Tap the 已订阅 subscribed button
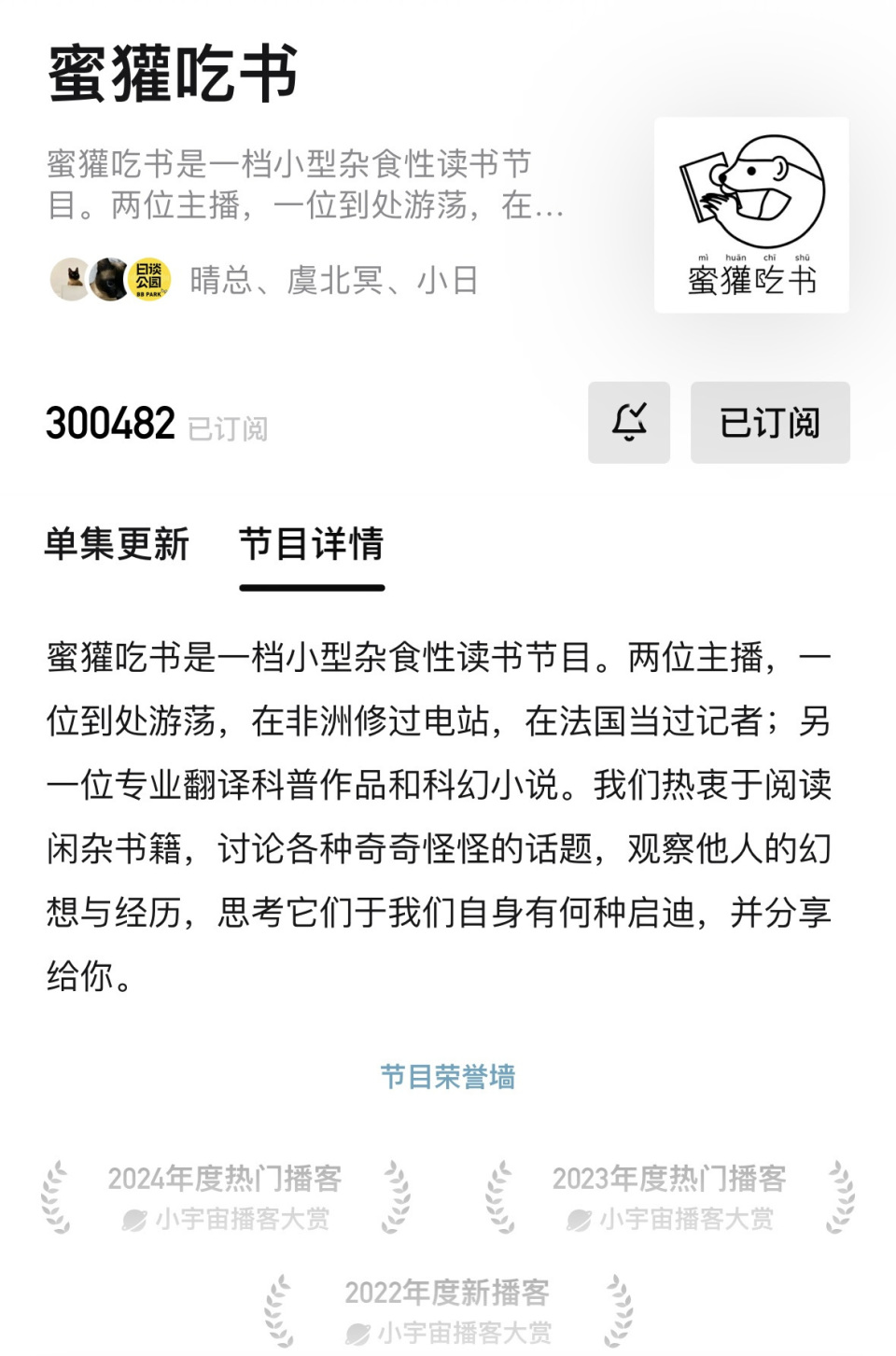The height and width of the screenshot is (1356, 896). pyautogui.click(x=770, y=423)
